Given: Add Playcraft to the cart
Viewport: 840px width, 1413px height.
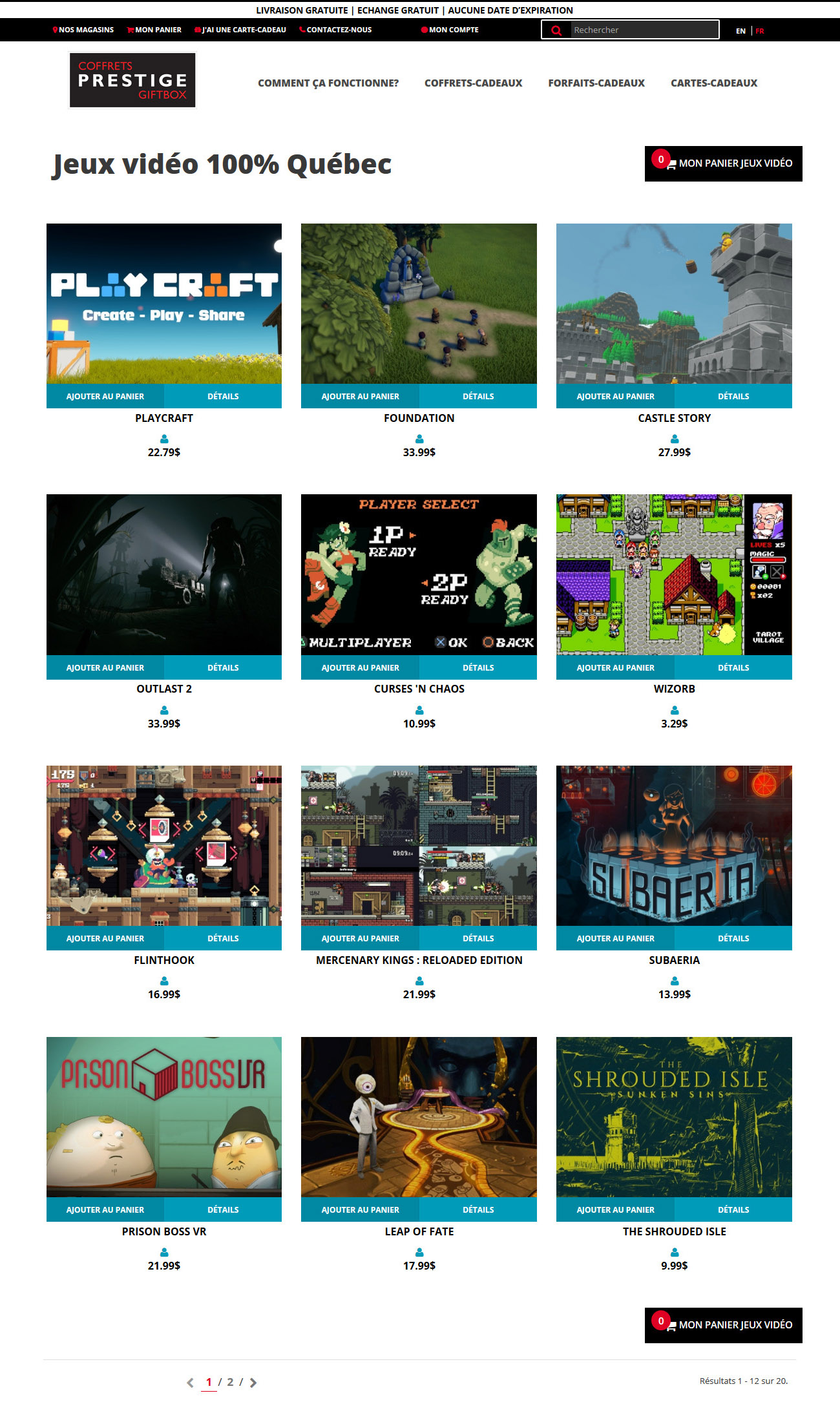Looking at the screenshot, I should point(105,396).
